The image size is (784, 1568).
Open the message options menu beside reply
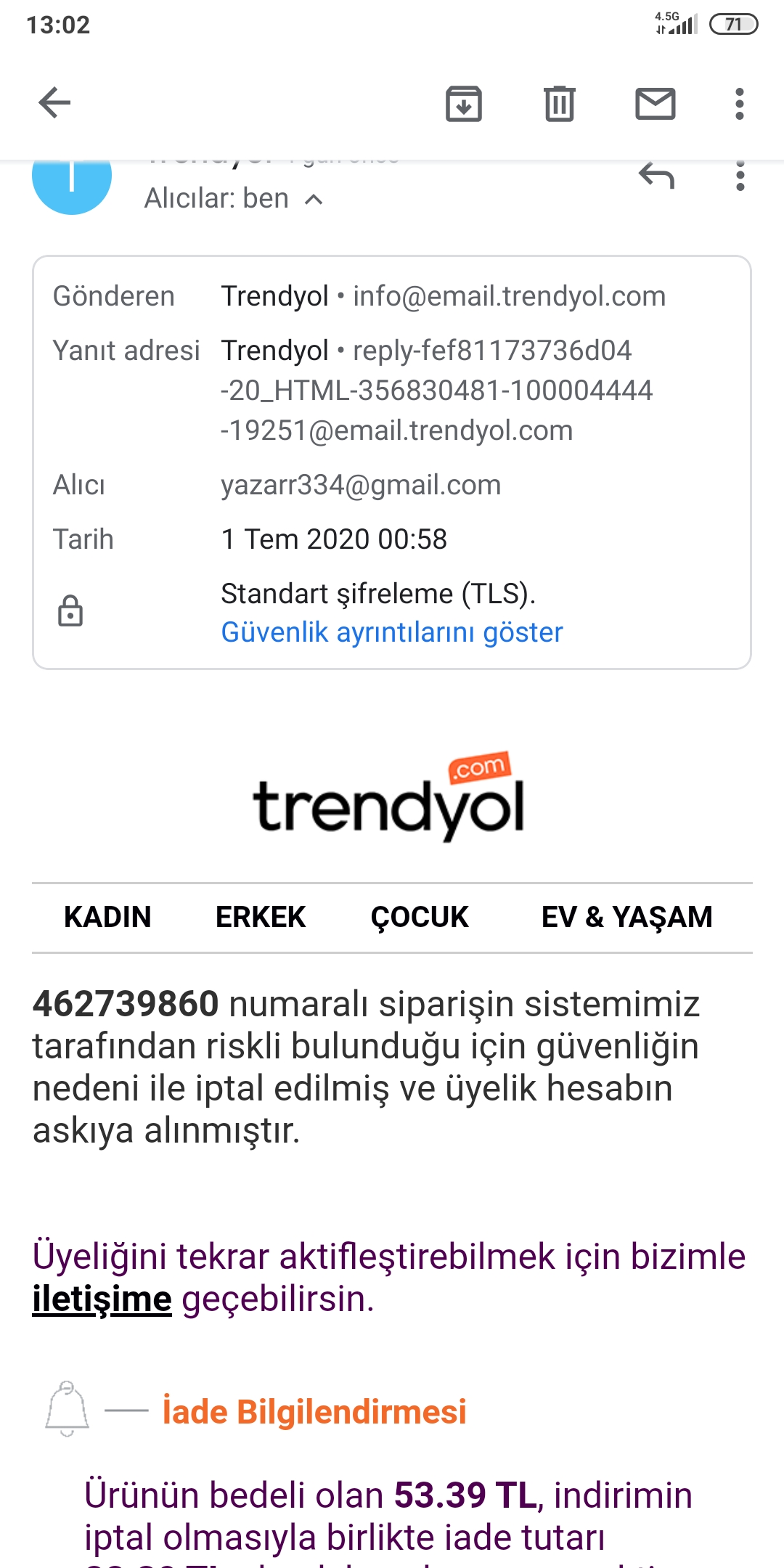pos(740,176)
